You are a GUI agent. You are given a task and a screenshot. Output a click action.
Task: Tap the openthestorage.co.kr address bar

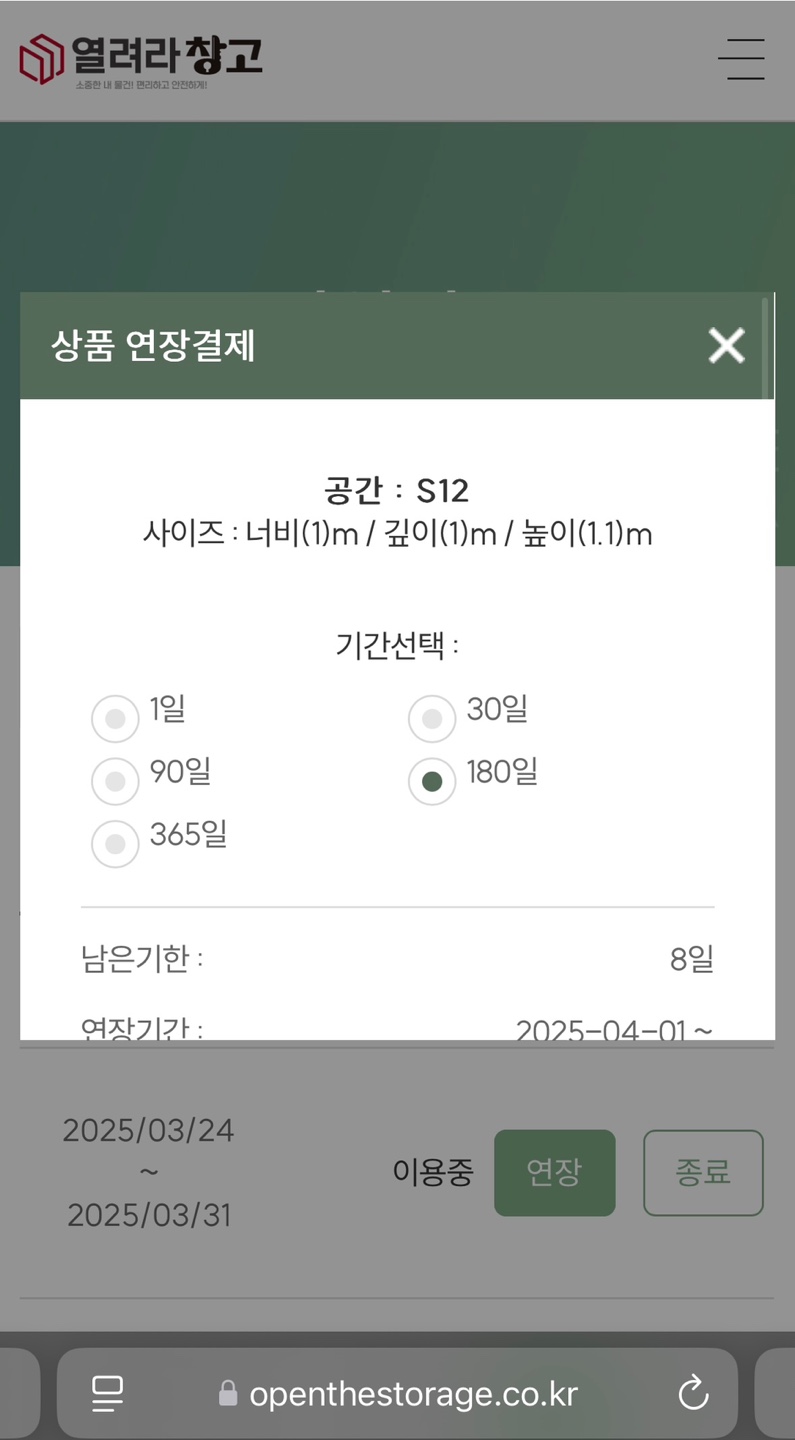click(398, 1393)
